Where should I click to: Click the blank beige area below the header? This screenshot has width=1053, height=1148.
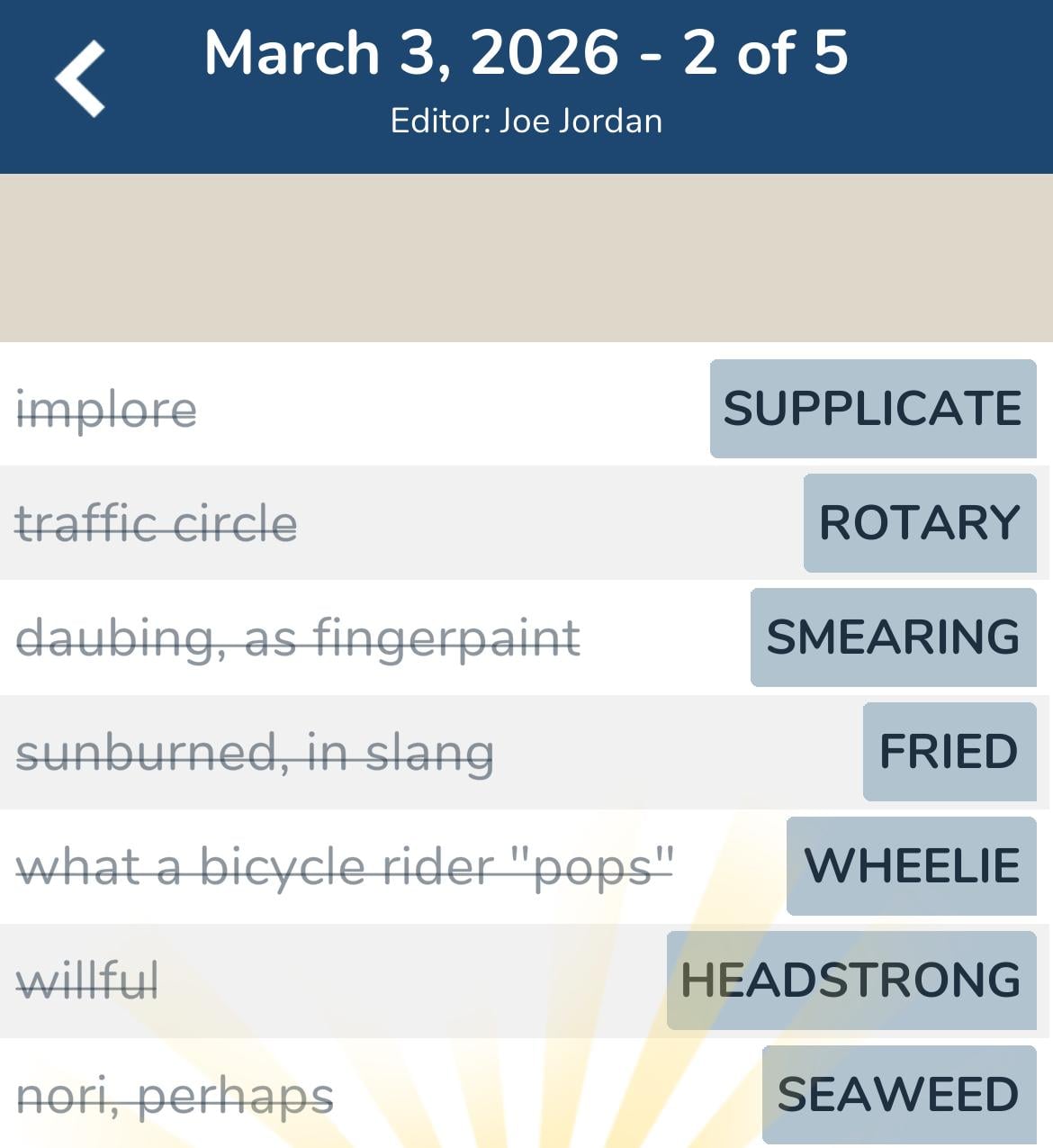(526, 257)
